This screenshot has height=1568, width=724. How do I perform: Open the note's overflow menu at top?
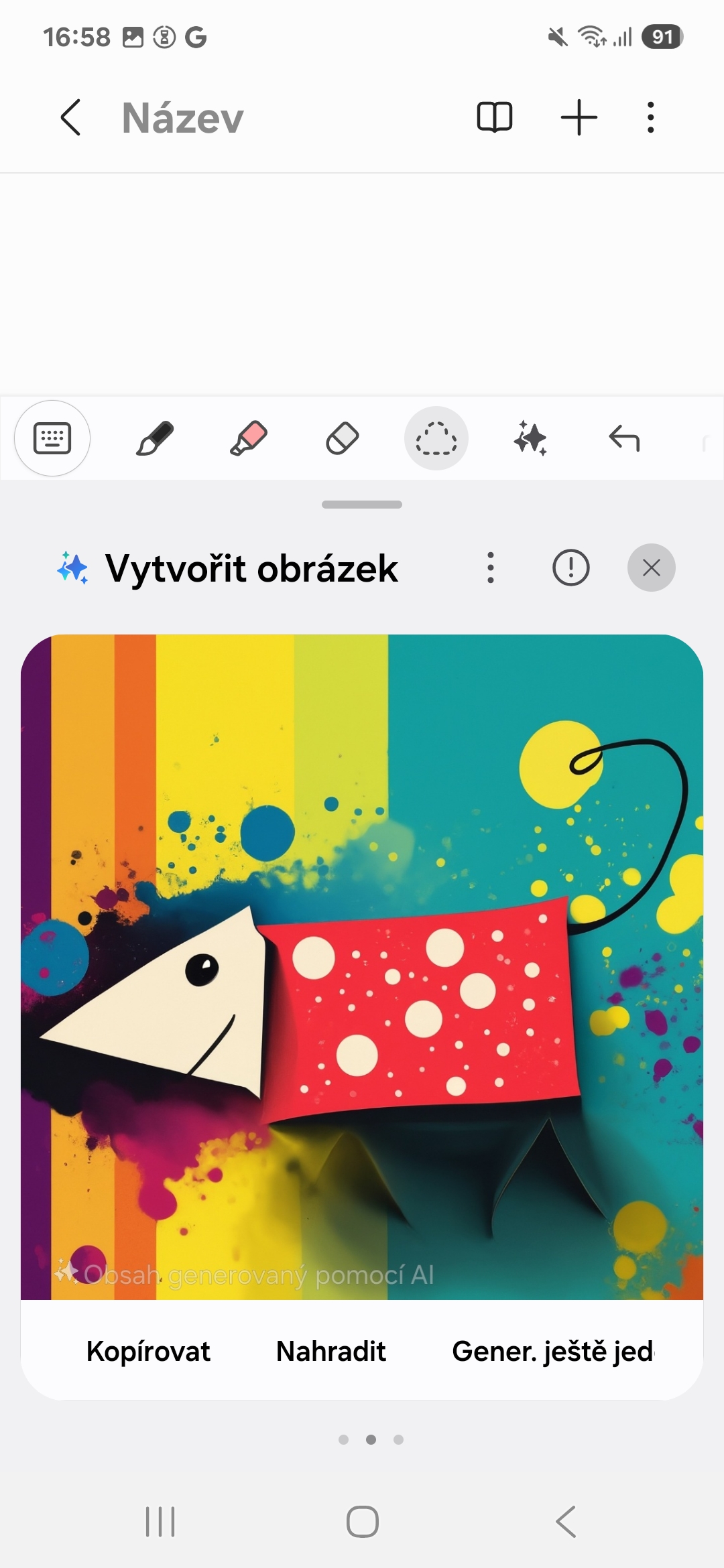(650, 117)
